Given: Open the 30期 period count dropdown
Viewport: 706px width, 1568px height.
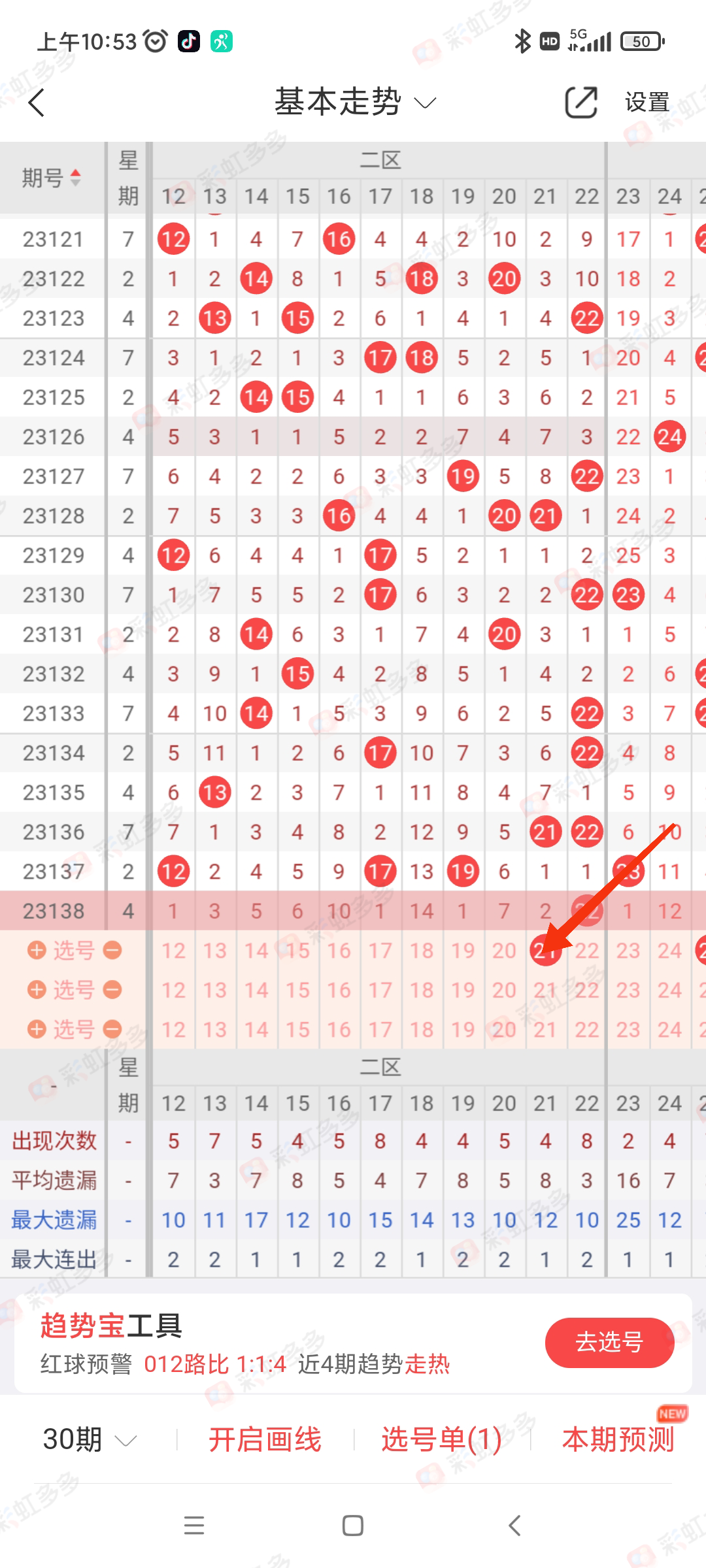Looking at the screenshot, I should click(90, 1439).
